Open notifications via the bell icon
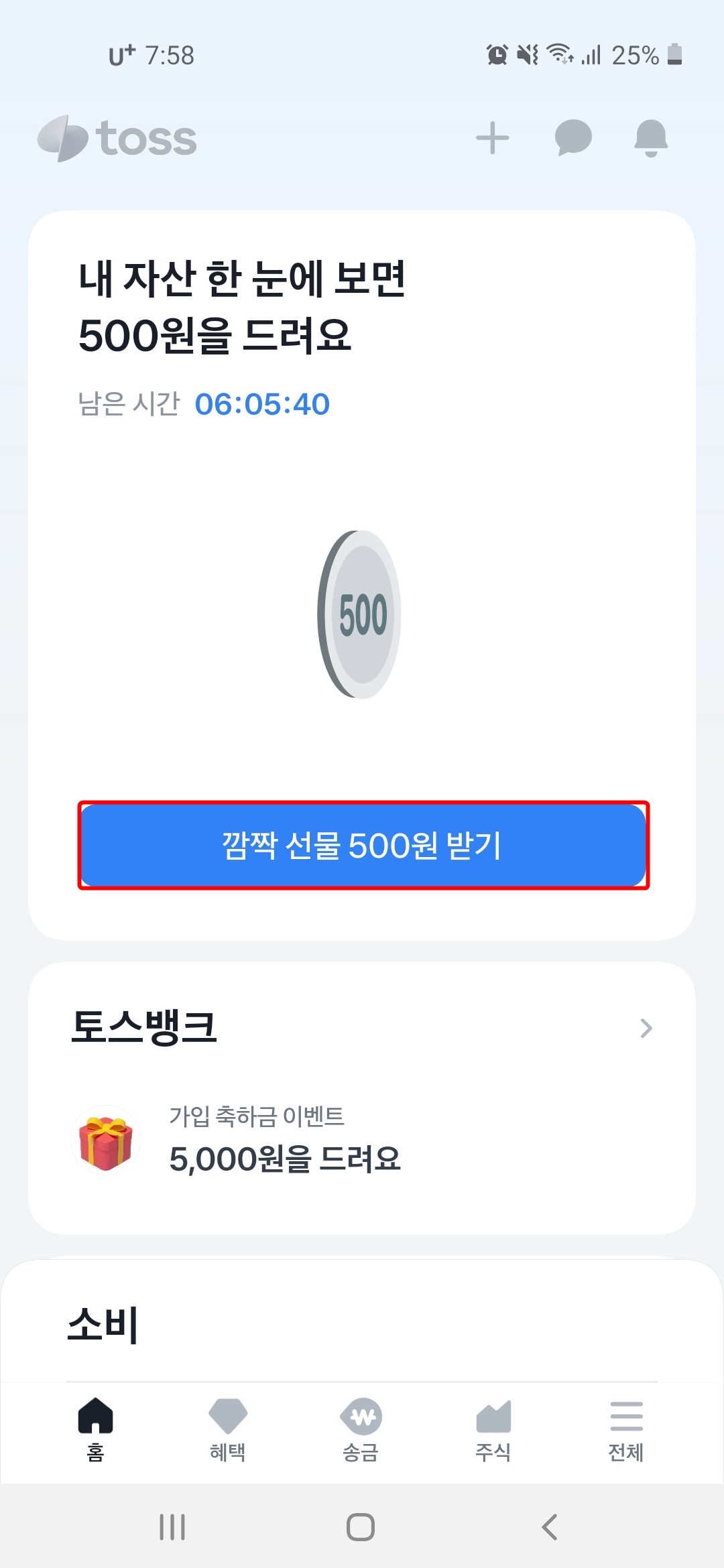724x1568 pixels. coord(649,139)
